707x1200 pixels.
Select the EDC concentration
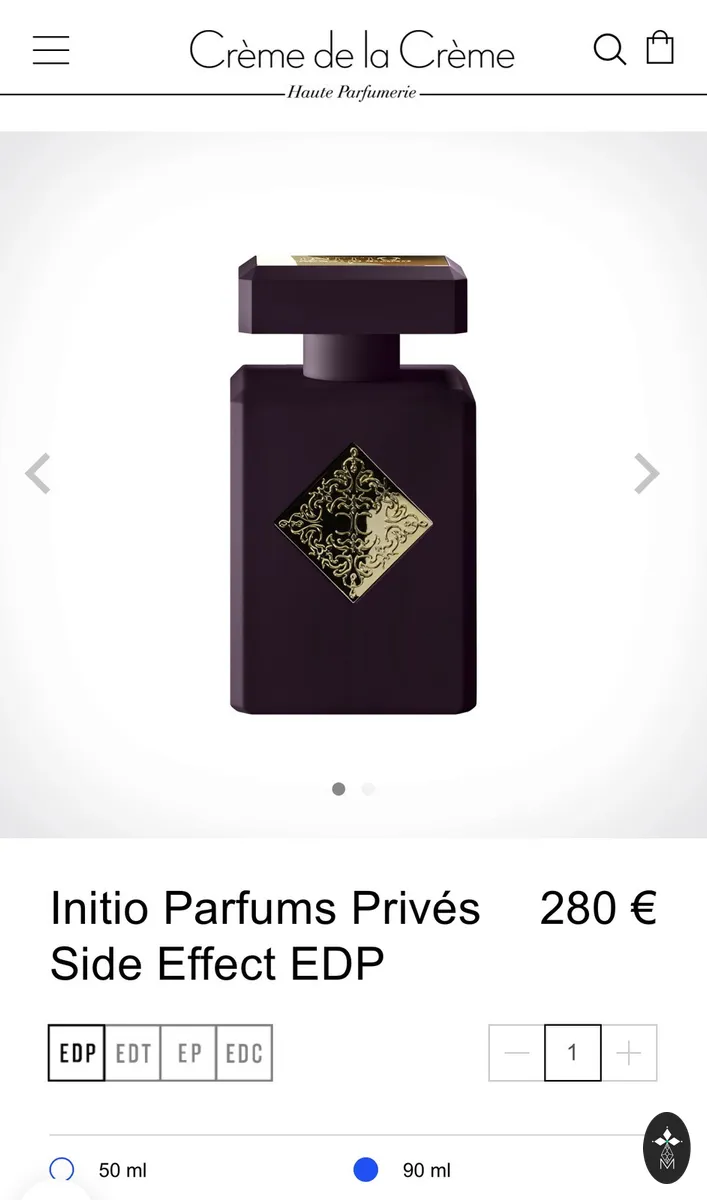(244, 1053)
